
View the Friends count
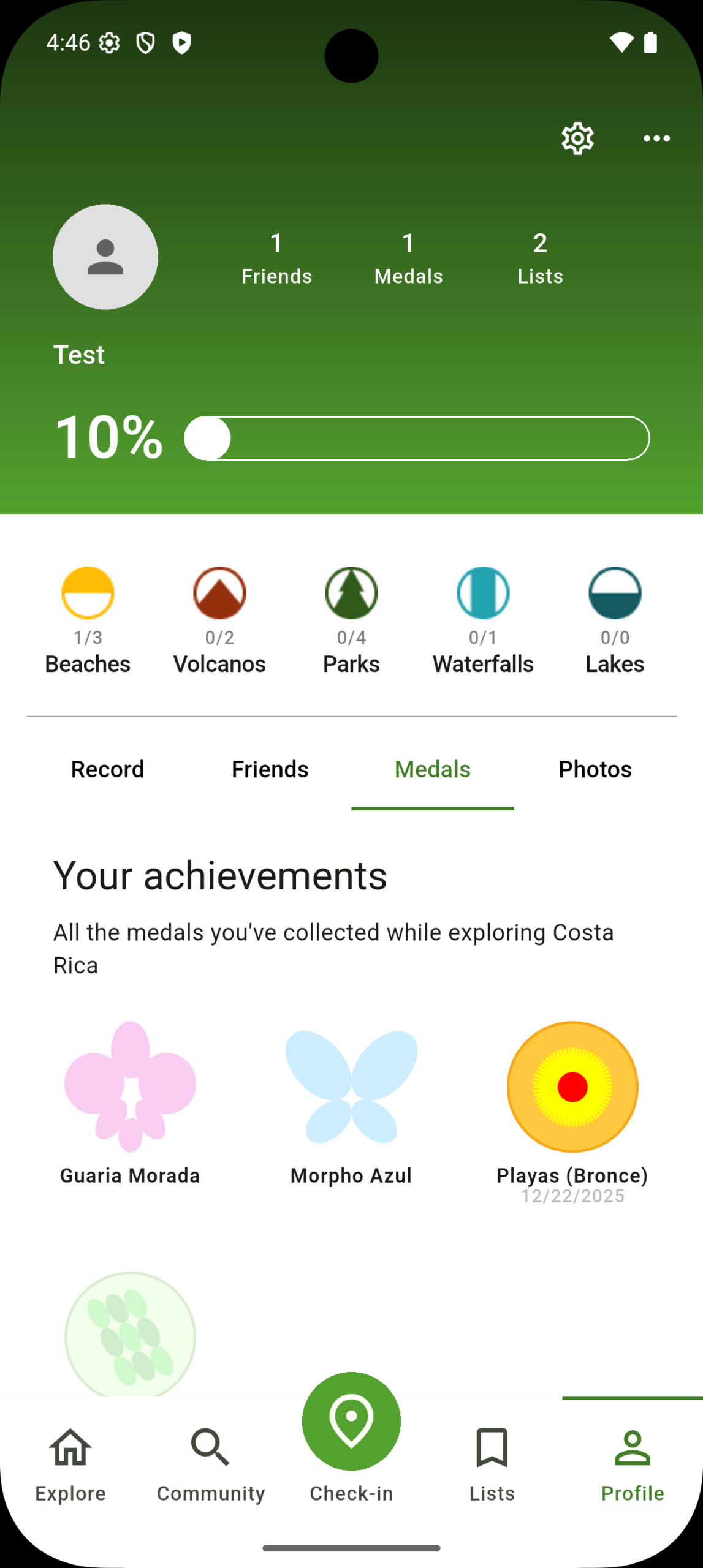276,258
